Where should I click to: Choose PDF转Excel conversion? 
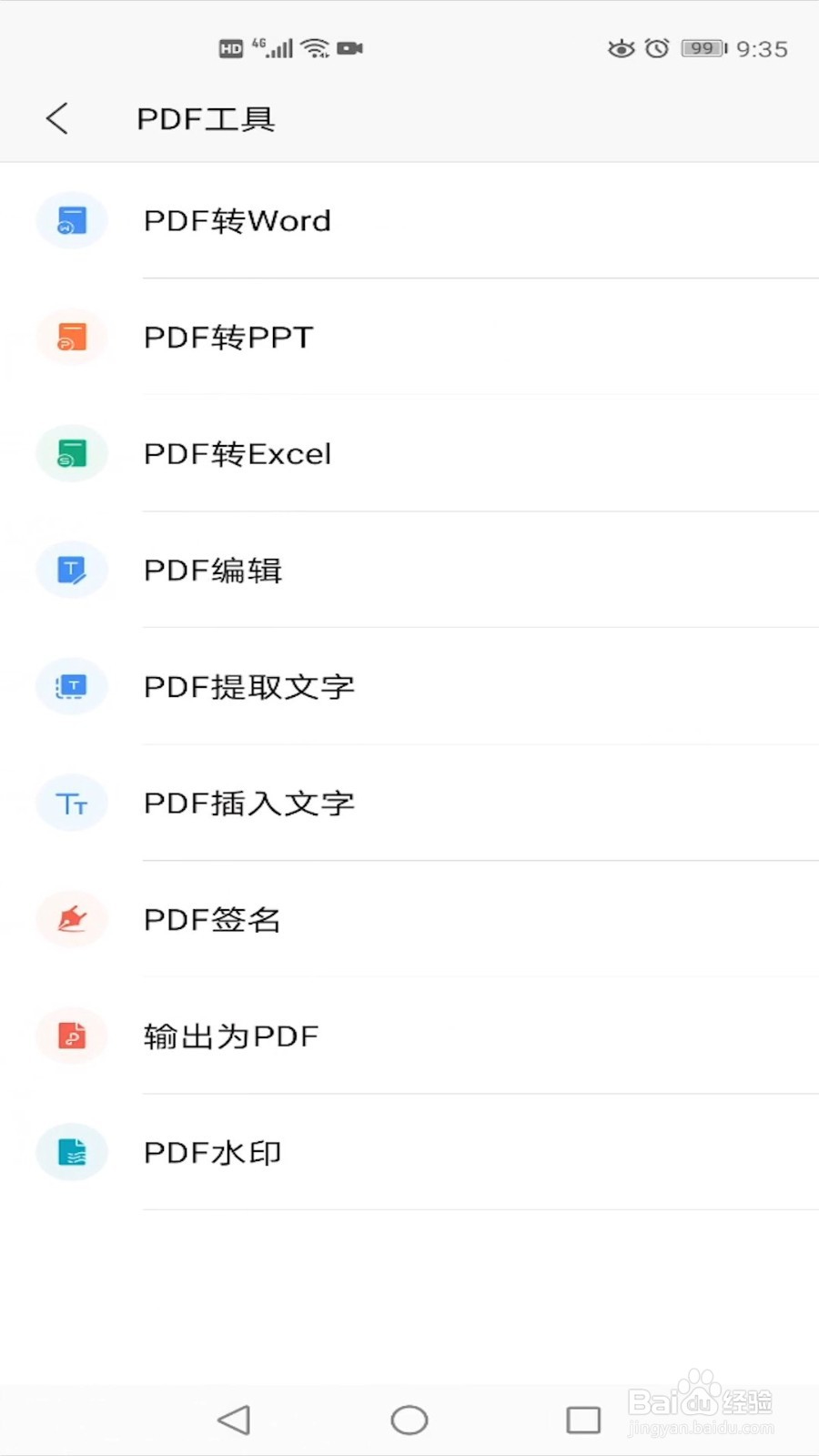[x=409, y=454]
